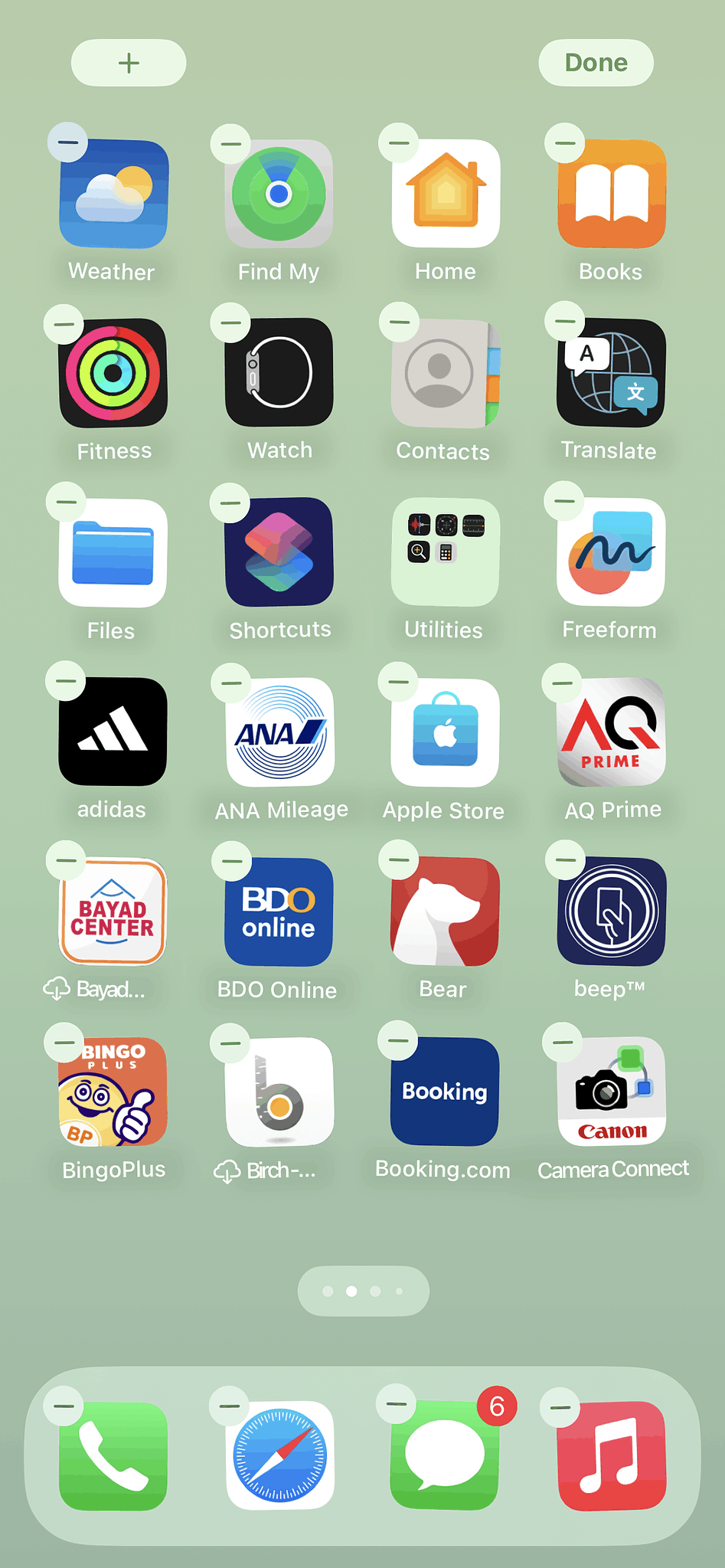Open Safari in the dock
The width and height of the screenshot is (725, 1568).
coord(280,1455)
